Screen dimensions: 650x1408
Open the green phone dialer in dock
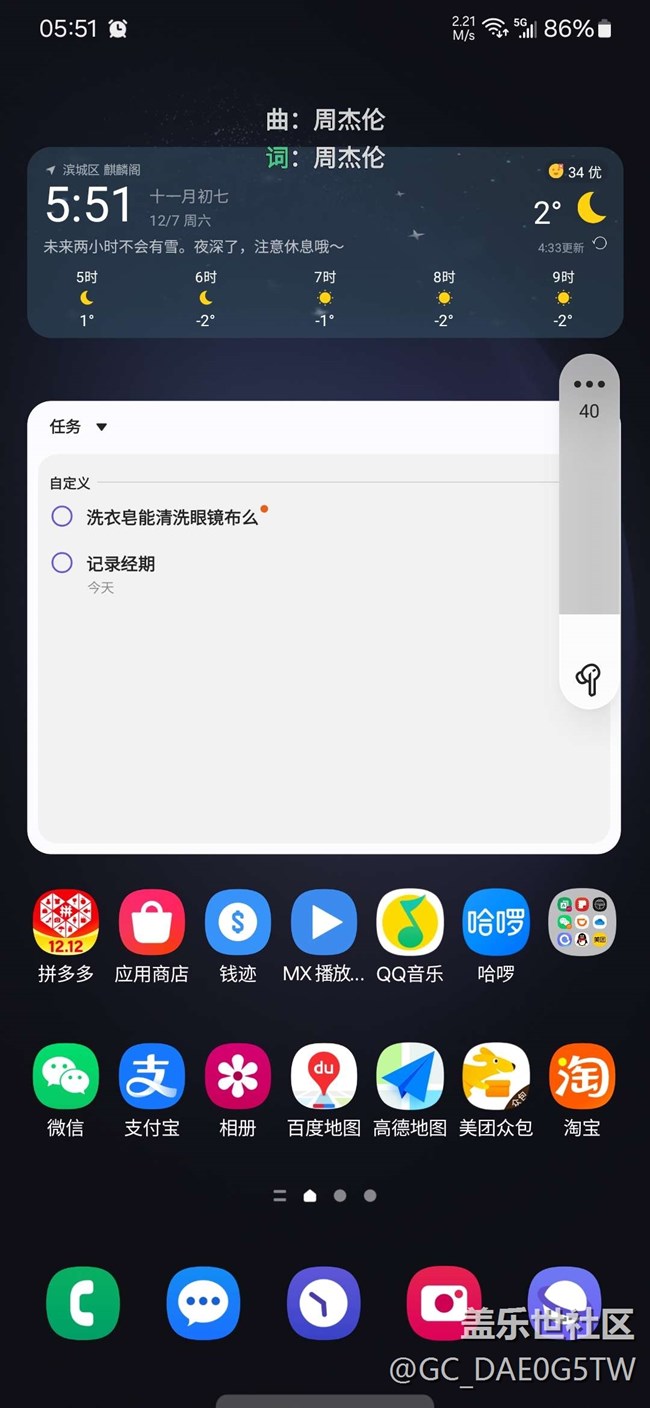tap(83, 1303)
